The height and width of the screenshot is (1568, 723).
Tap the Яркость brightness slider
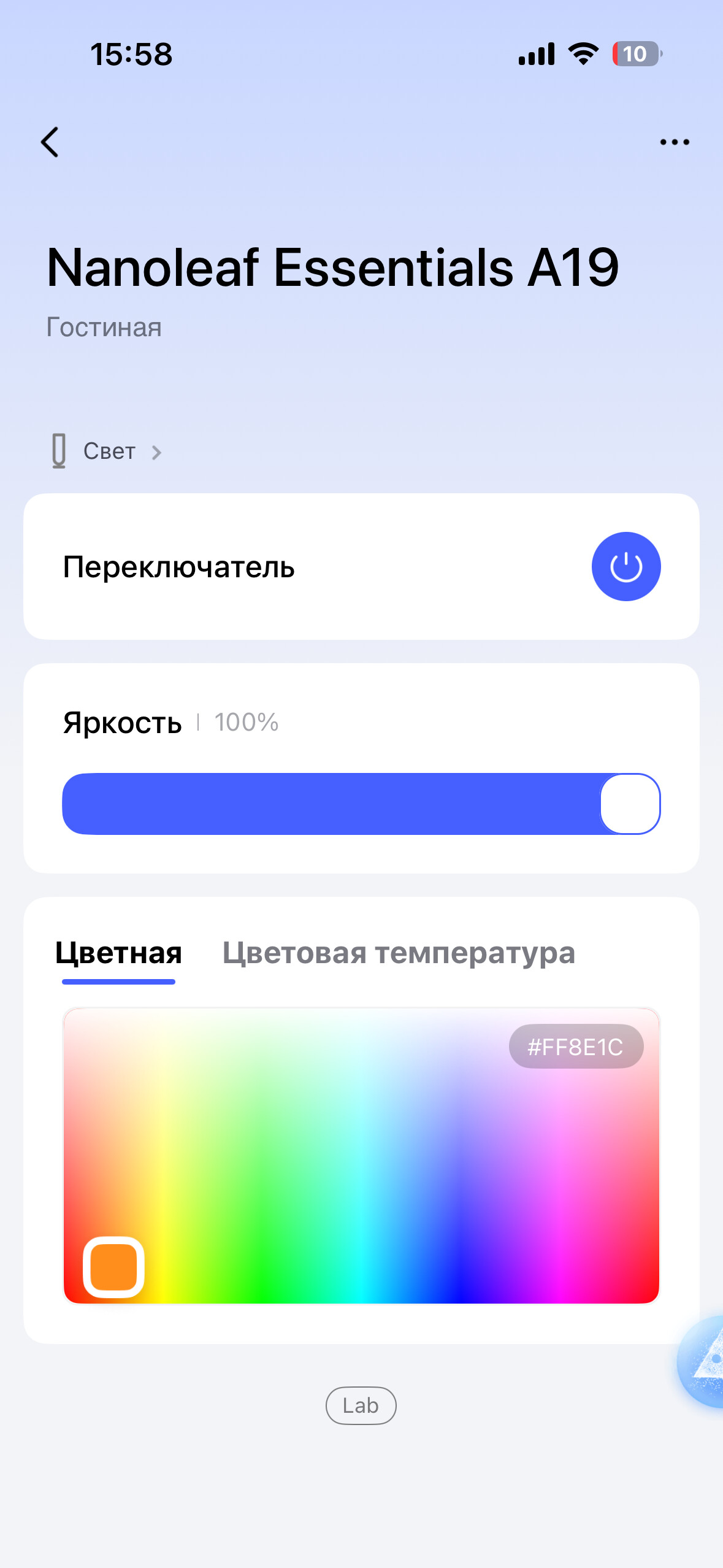click(361, 804)
